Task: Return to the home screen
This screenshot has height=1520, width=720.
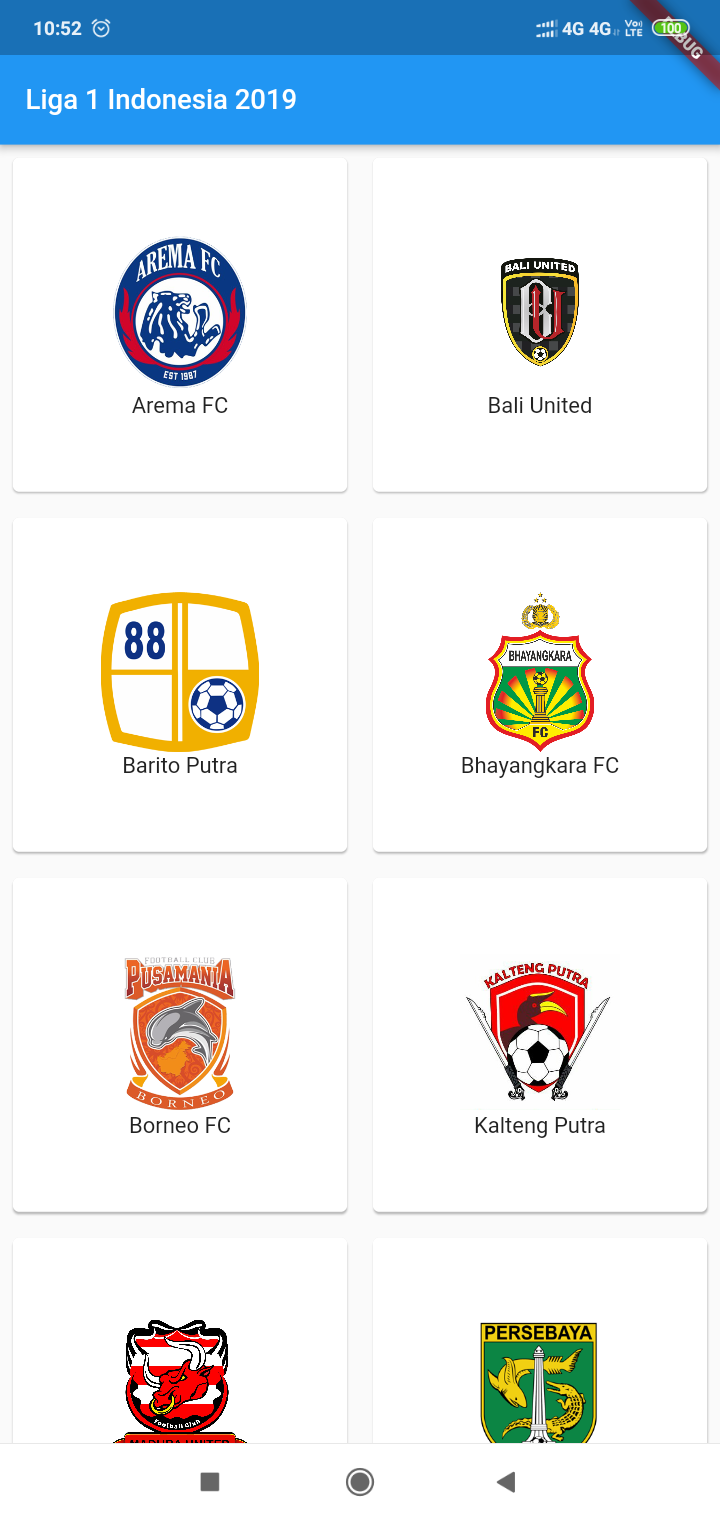Action: [x=360, y=1482]
